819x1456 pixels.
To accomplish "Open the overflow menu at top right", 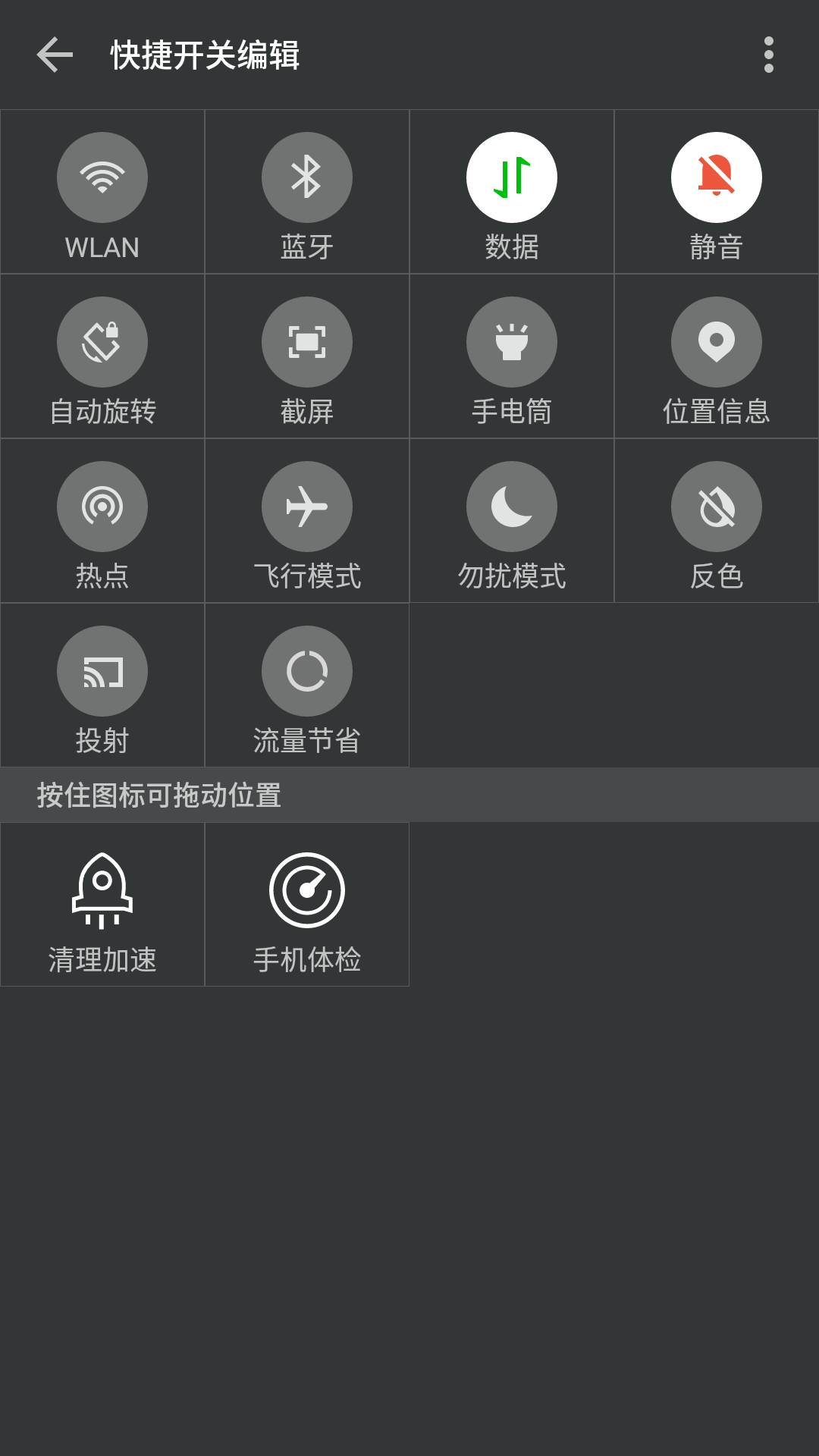I will [769, 55].
